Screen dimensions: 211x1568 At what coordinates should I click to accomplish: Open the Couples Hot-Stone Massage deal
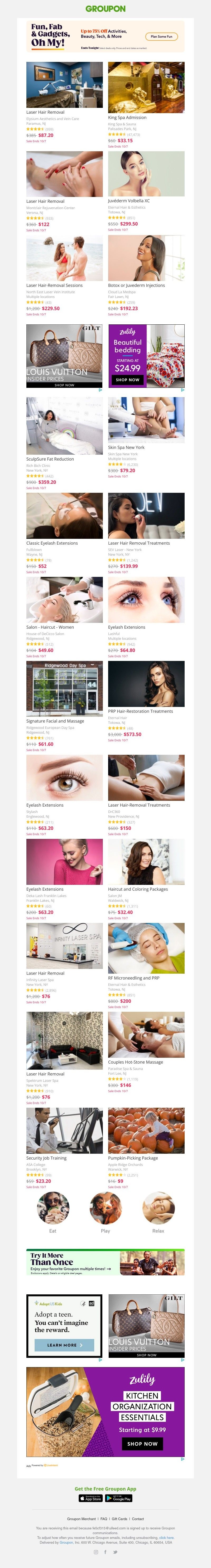coord(146,1034)
